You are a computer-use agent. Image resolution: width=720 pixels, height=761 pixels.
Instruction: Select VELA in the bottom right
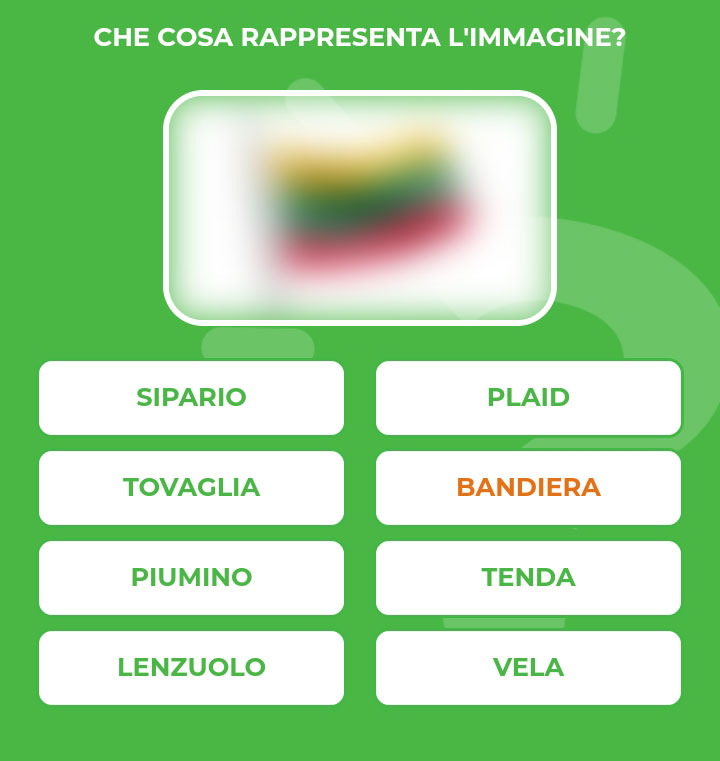pyautogui.click(x=528, y=667)
